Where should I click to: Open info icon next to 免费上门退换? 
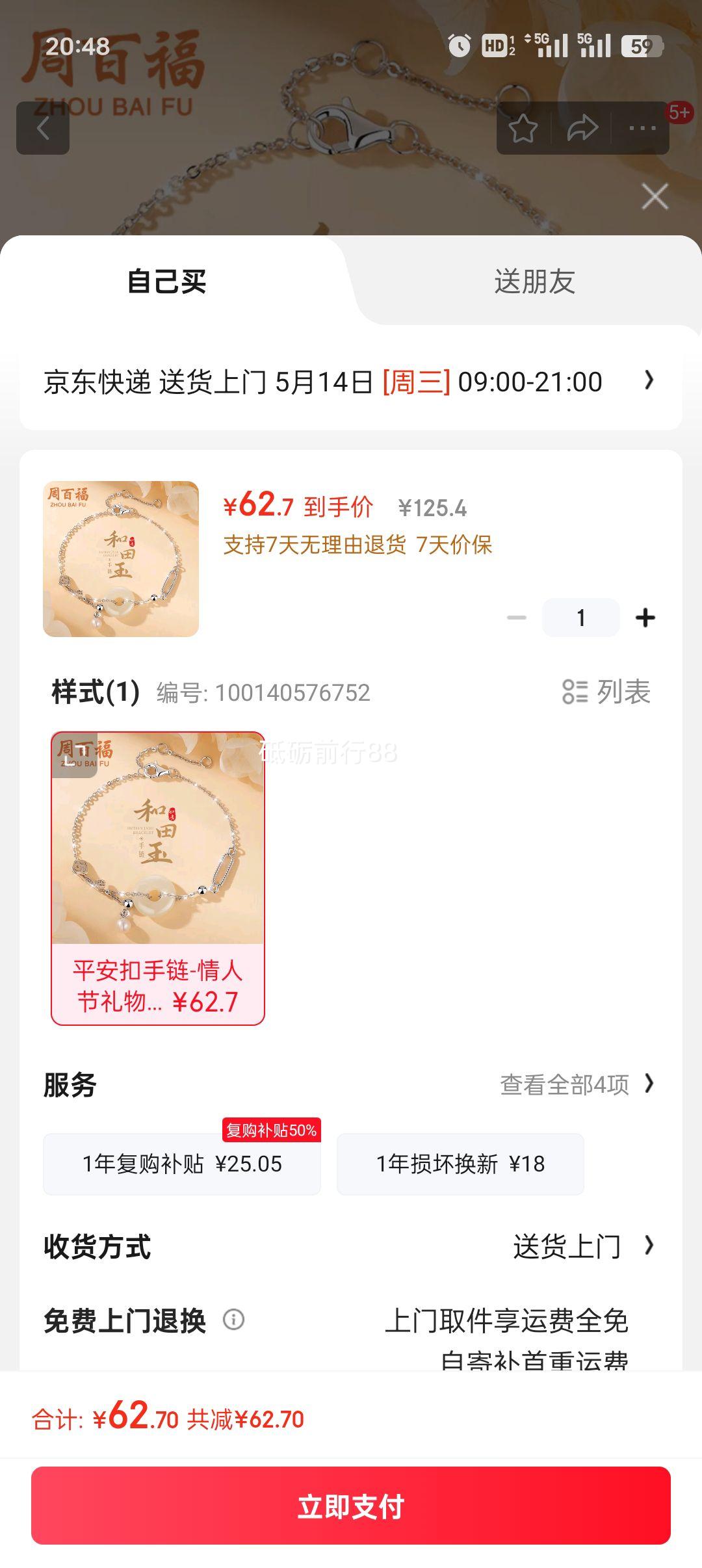pos(233,1319)
